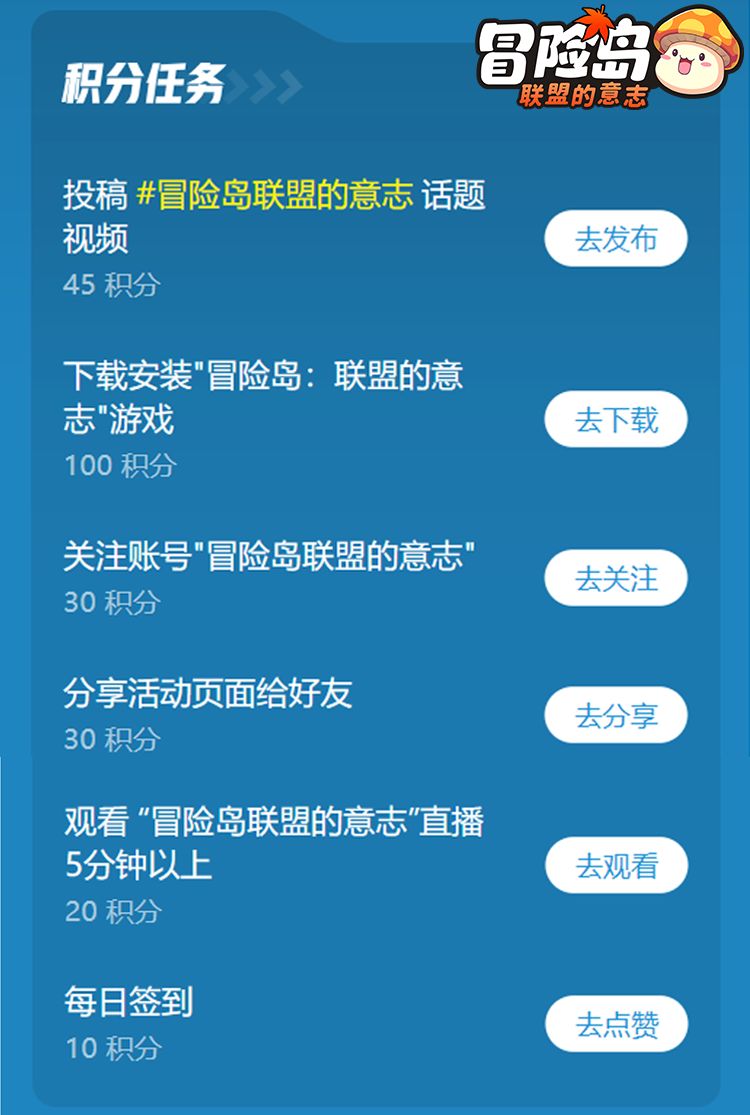
Task: Click the 去分享 share button
Action: pyautogui.click(x=615, y=715)
